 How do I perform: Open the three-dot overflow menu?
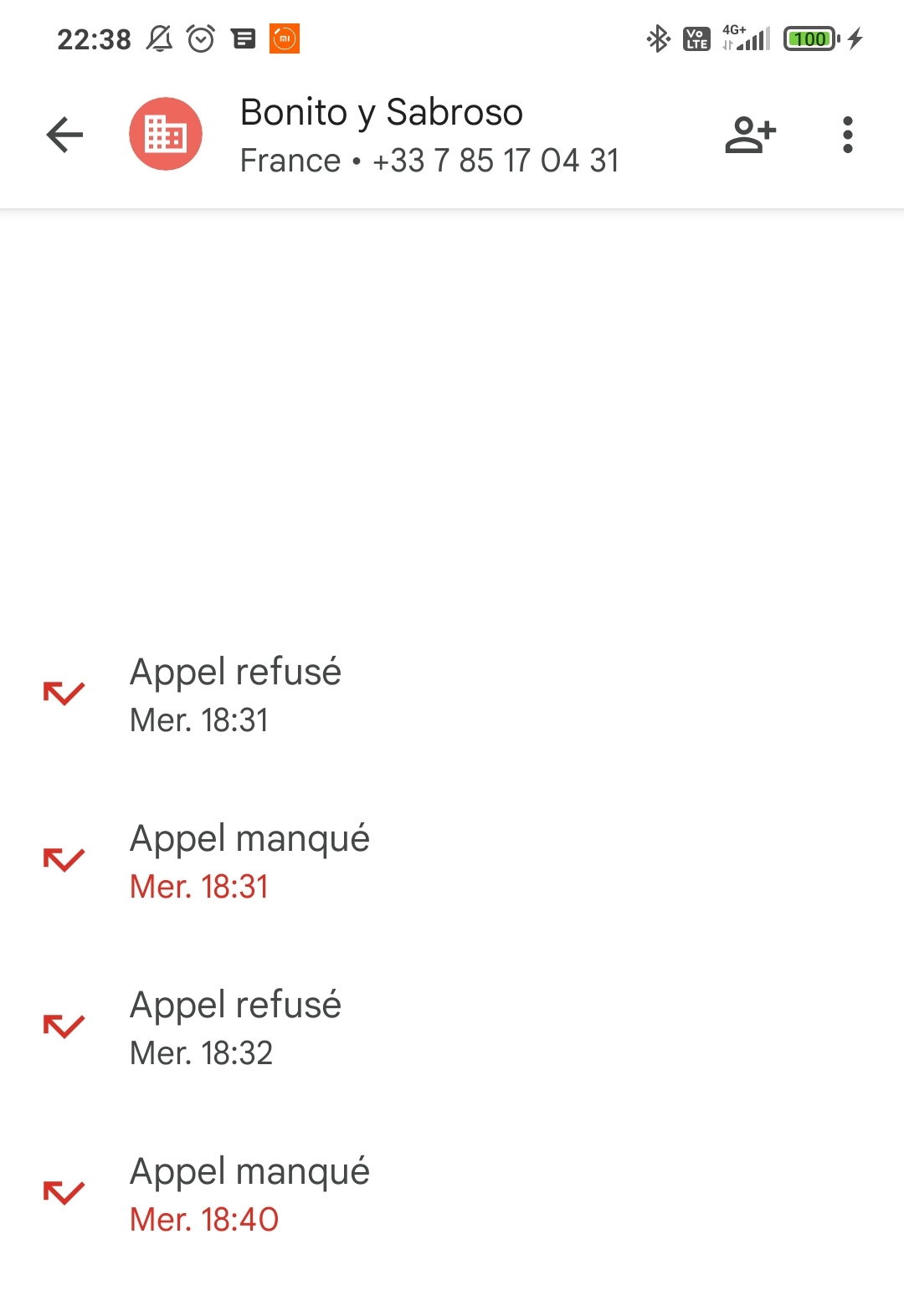[x=847, y=135]
